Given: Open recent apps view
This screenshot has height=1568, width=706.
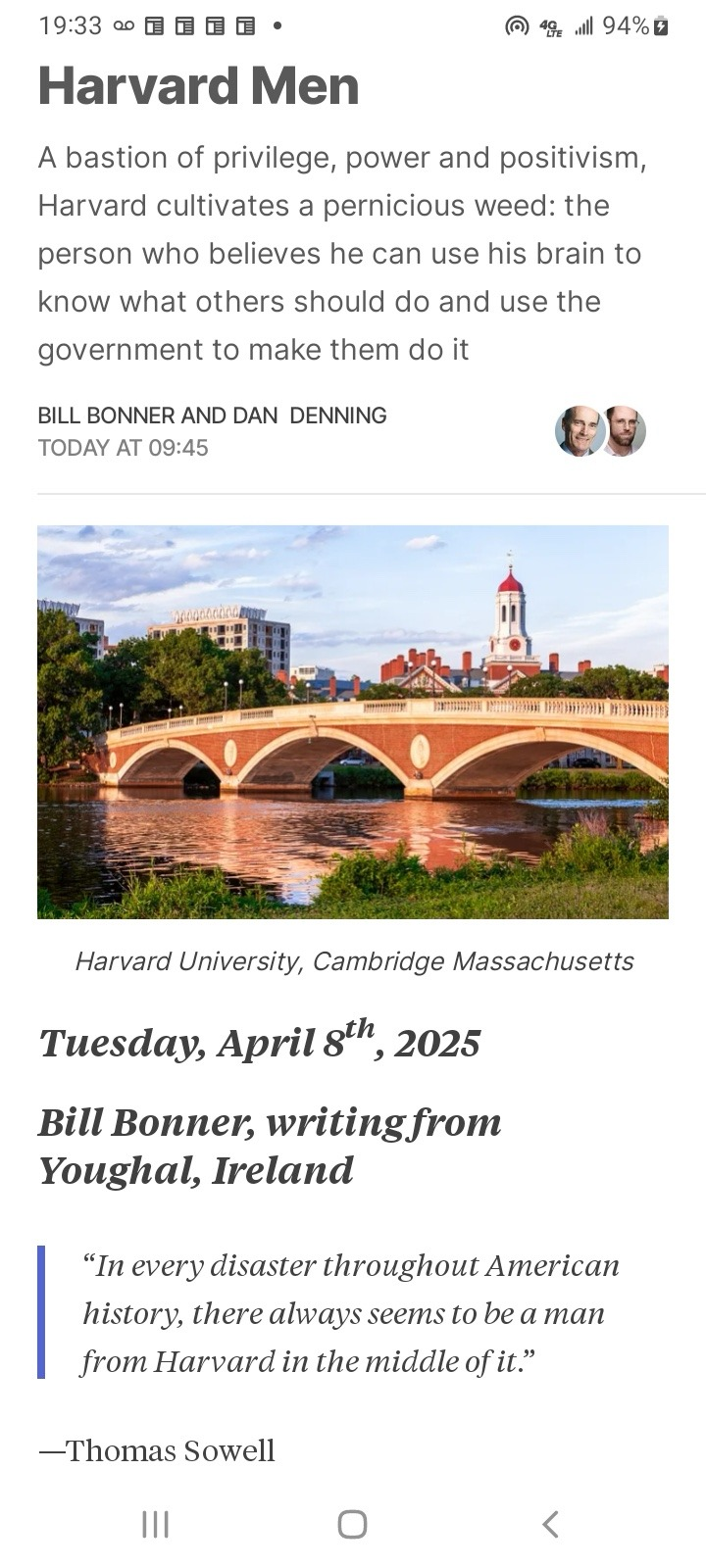Looking at the screenshot, I should pyautogui.click(x=155, y=1524).
